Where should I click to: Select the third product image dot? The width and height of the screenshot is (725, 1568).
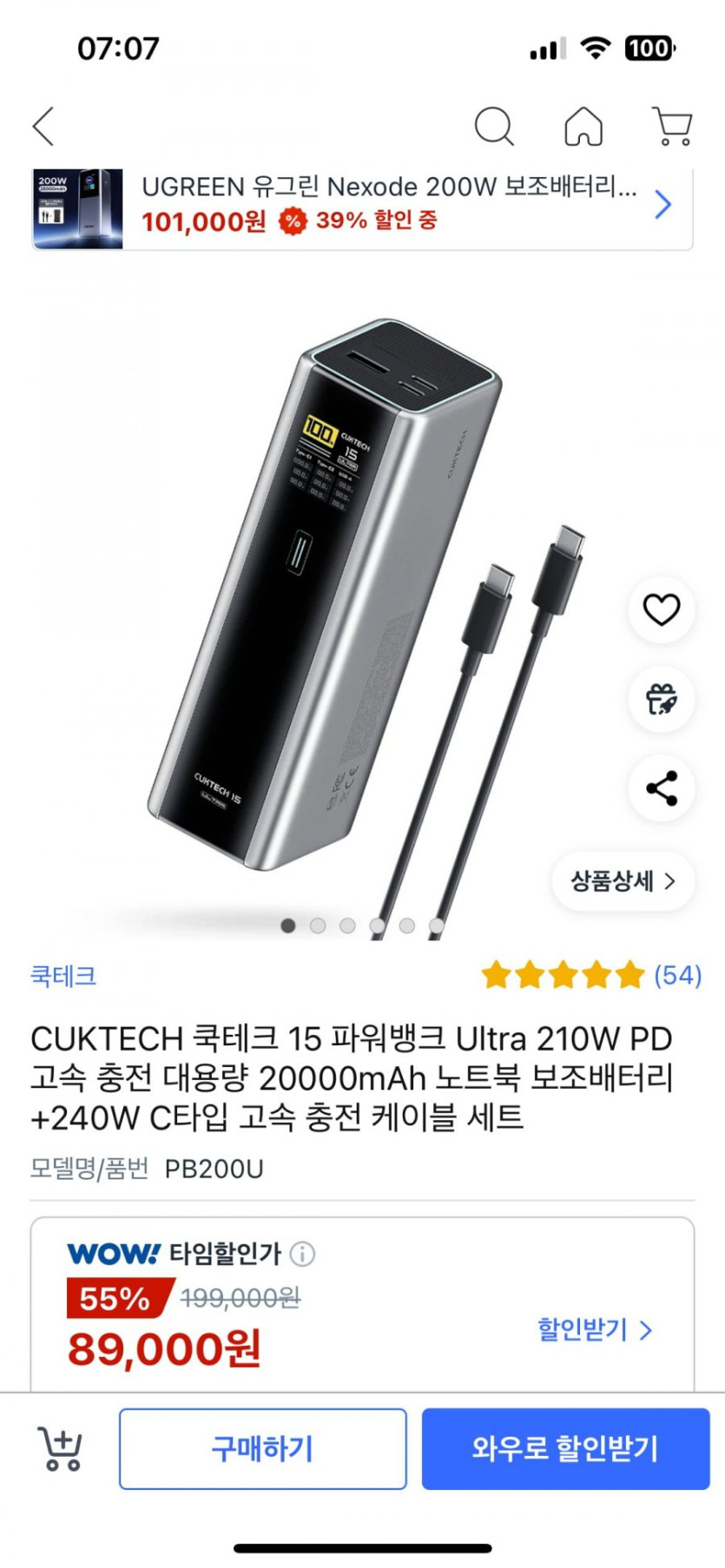tap(348, 926)
